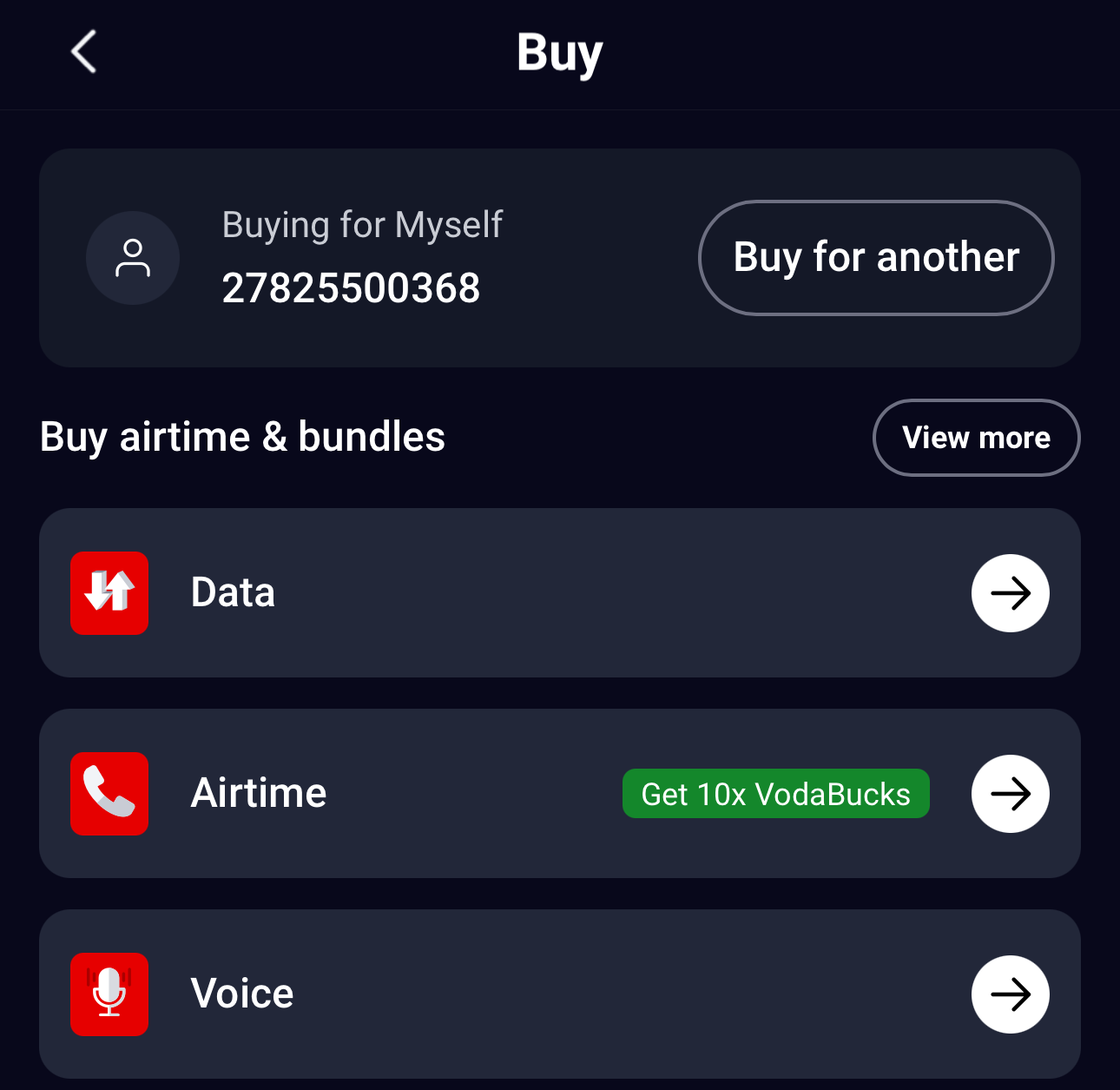Go back from the Buy screen

(x=83, y=52)
